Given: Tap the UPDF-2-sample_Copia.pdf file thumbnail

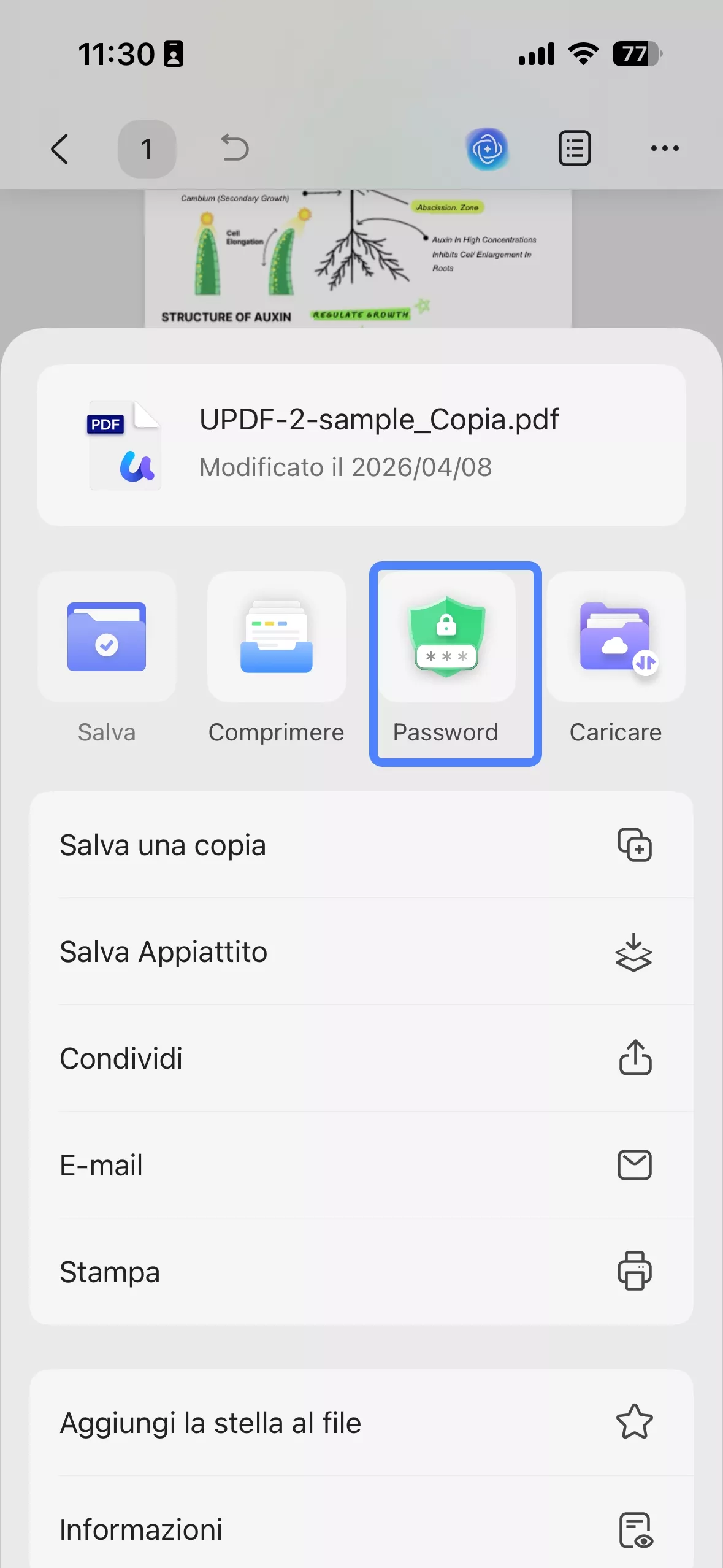Looking at the screenshot, I should [125, 445].
